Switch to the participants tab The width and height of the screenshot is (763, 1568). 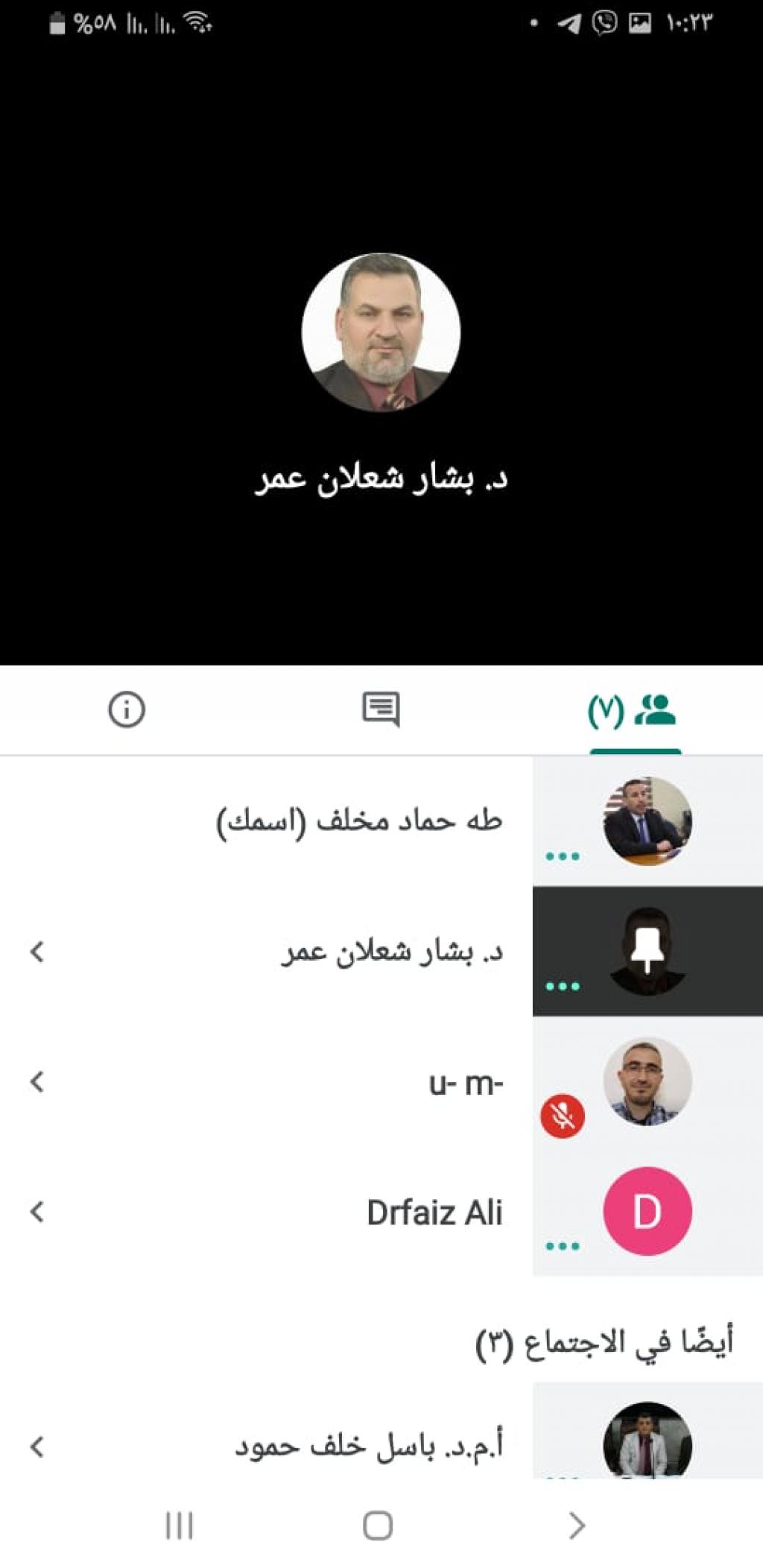[x=633, y=710]
